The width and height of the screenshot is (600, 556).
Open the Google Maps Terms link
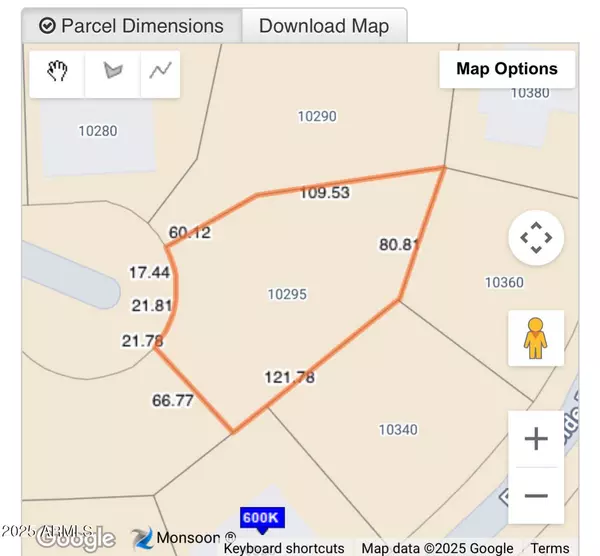[x=550, y=548]
